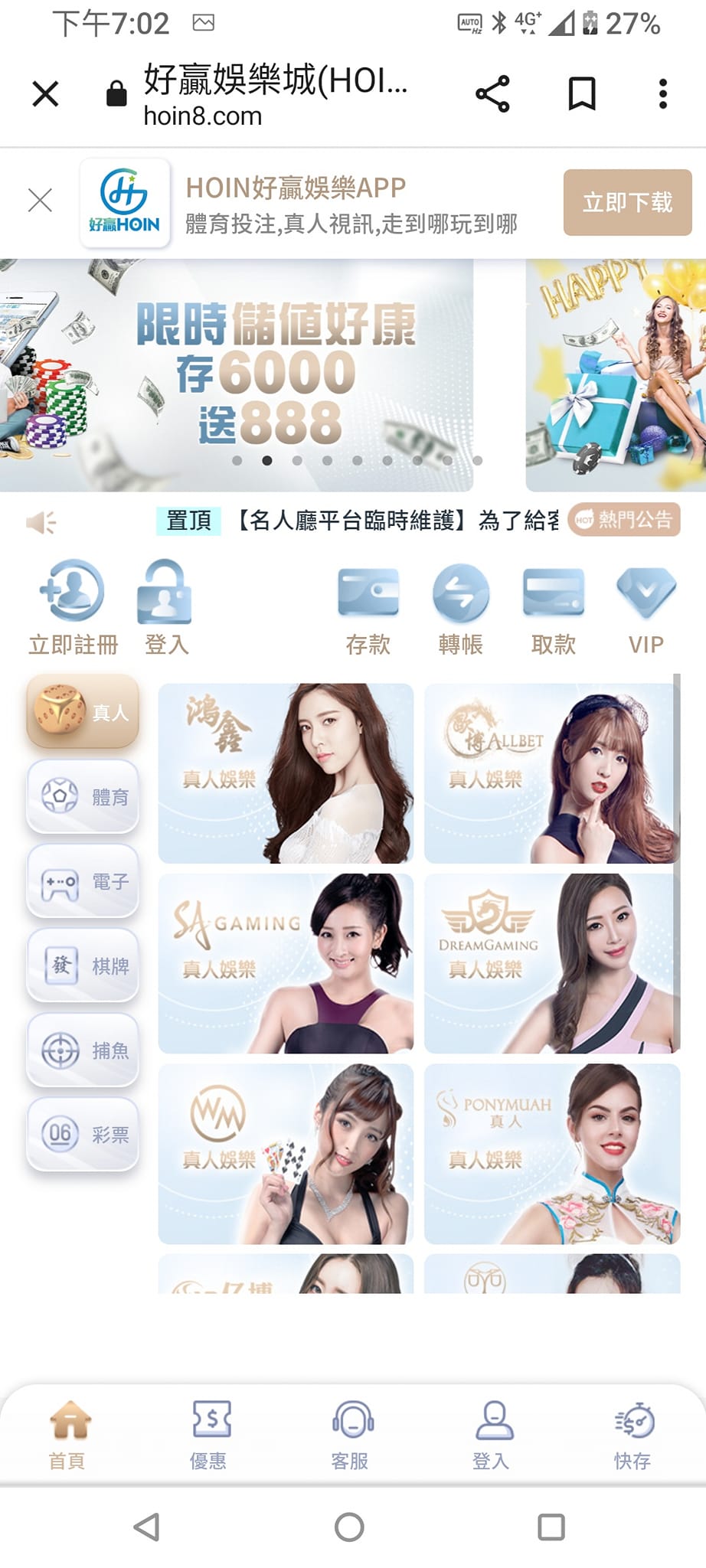Image resolution: width=706 pixels, height=1568 pixels.
Task: Select the 體育 sports category
Action: coord(83,797)
